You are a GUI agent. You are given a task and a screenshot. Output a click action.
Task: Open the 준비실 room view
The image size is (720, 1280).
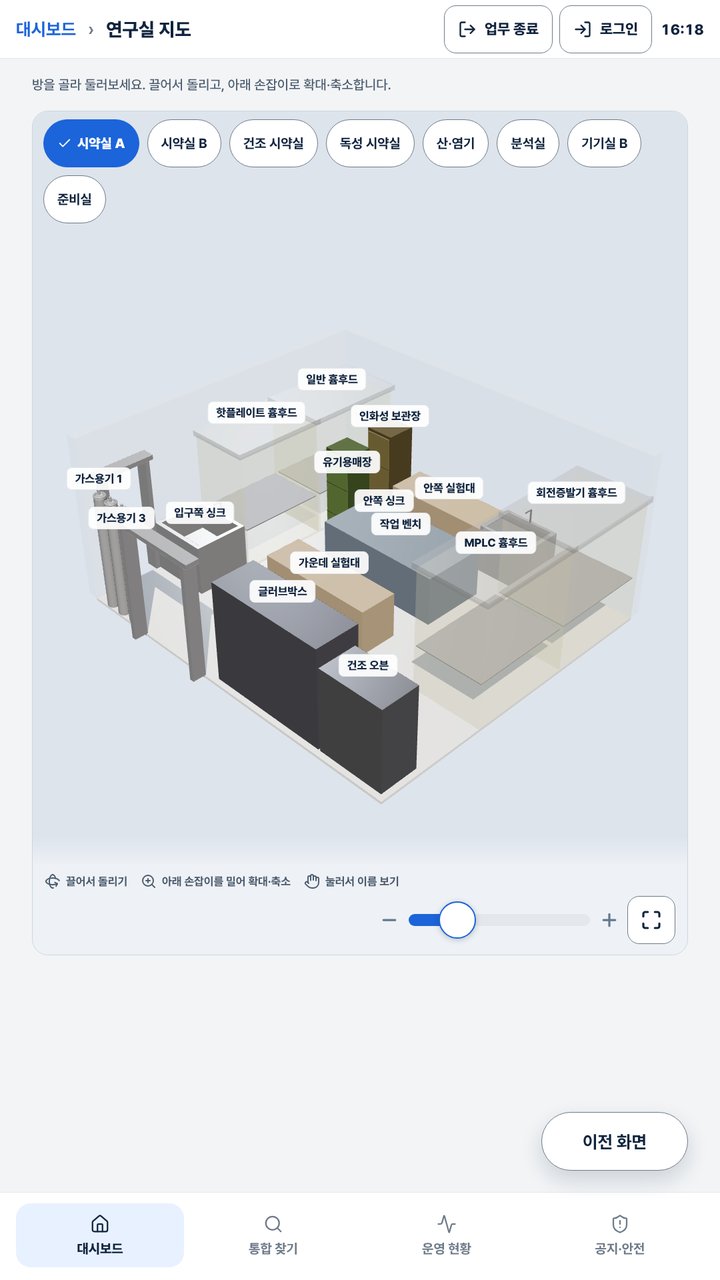point(74,199)
